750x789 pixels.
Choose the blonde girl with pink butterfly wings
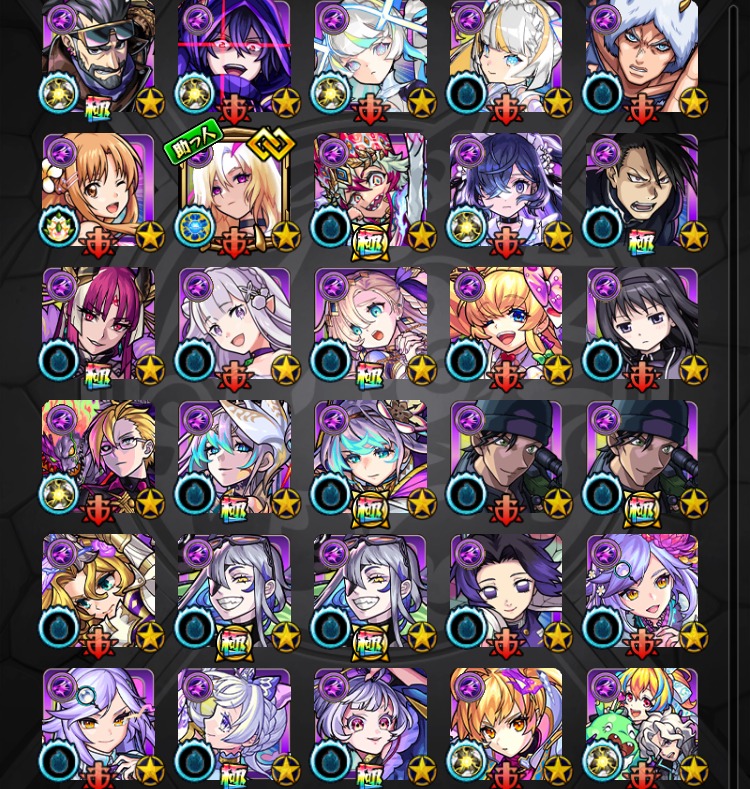[506, 324]
